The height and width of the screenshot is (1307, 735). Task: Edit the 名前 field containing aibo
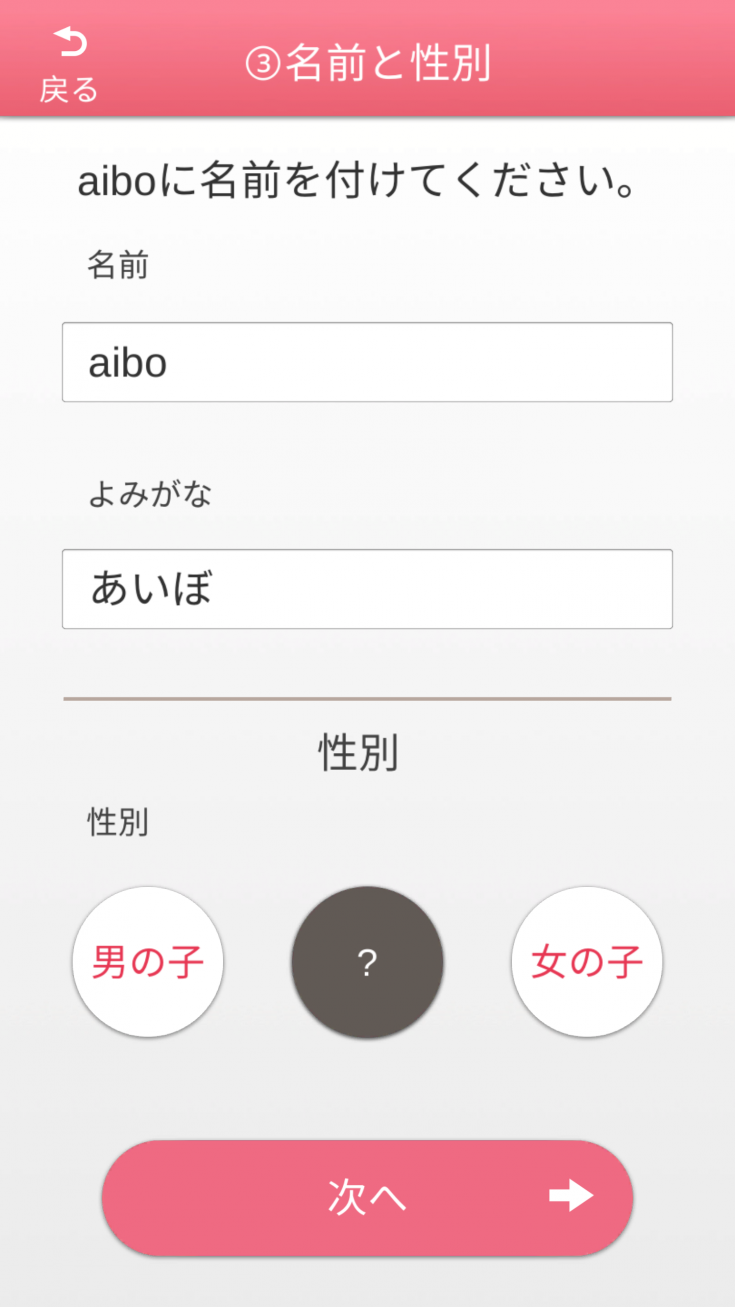[x=367, y=362]
